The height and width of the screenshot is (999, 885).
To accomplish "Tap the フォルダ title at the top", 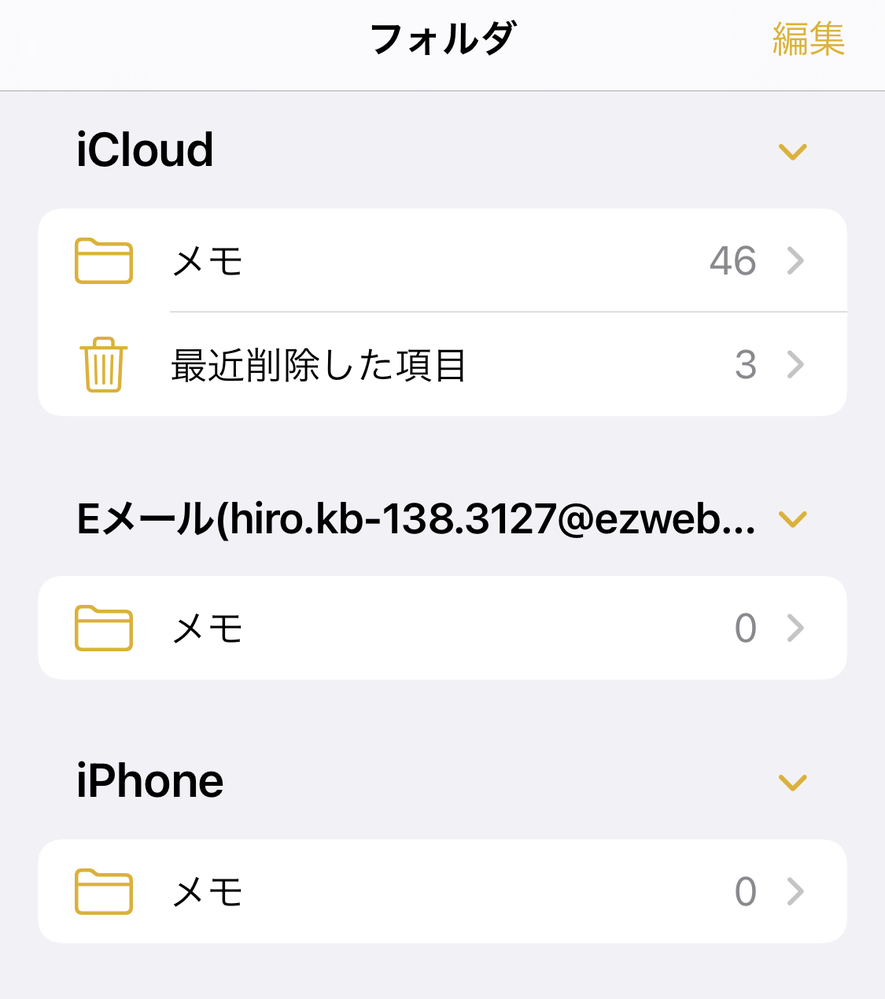I will [x=443, y=38].
